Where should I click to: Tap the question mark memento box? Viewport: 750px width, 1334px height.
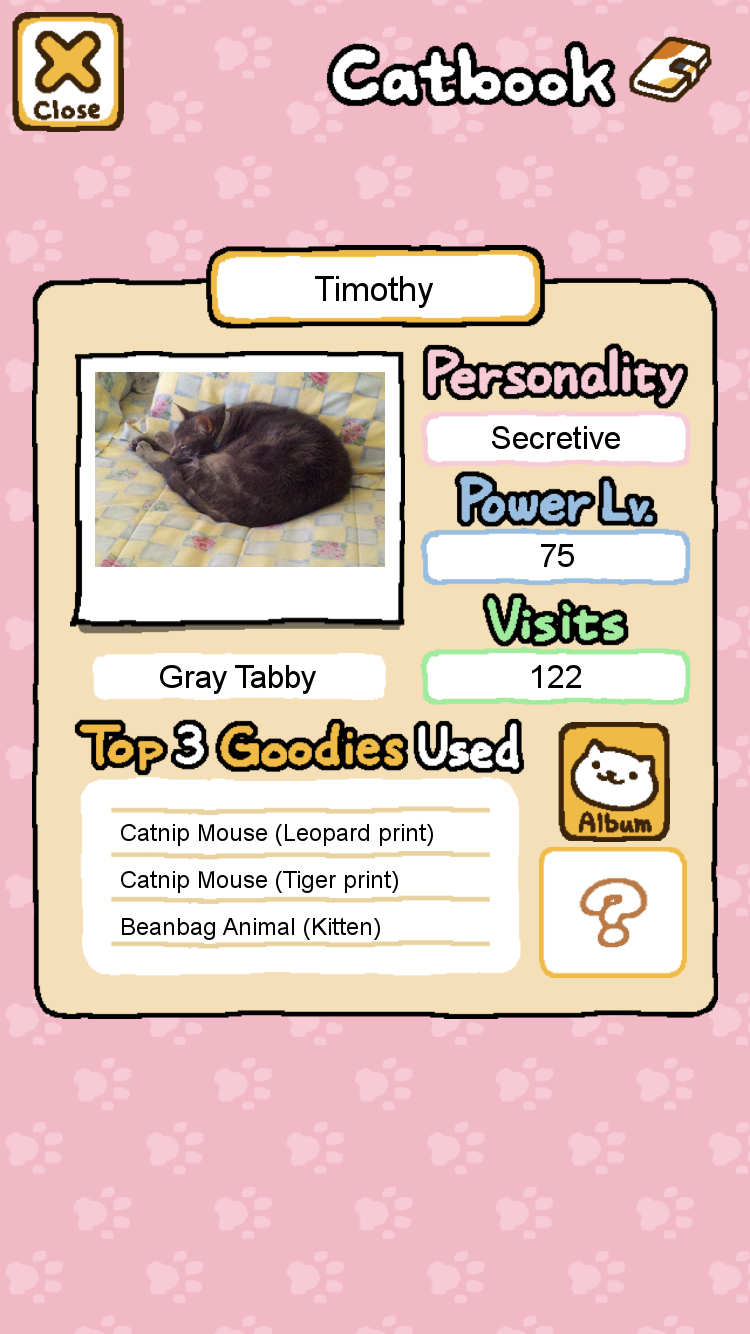613,912
